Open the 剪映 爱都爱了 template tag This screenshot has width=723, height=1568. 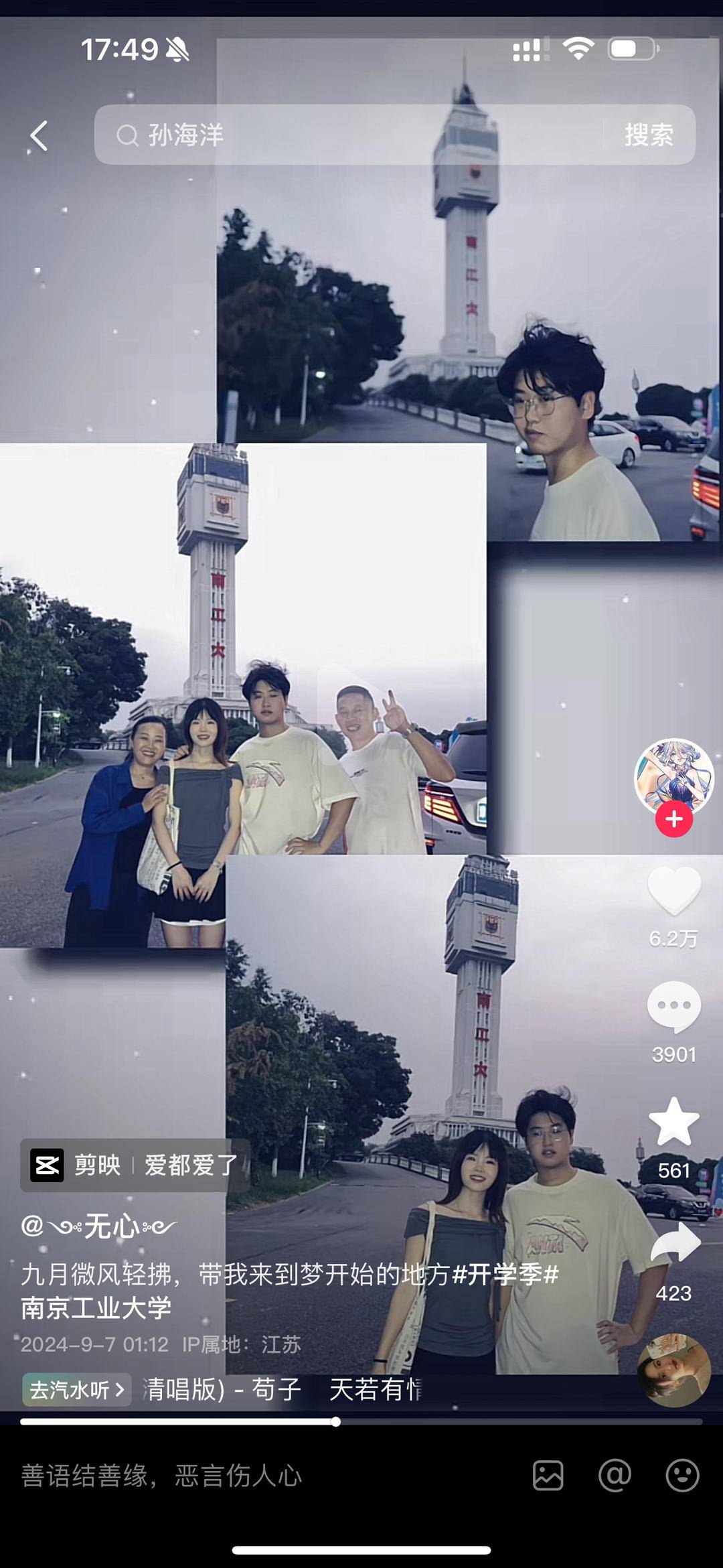(134, 1165)
